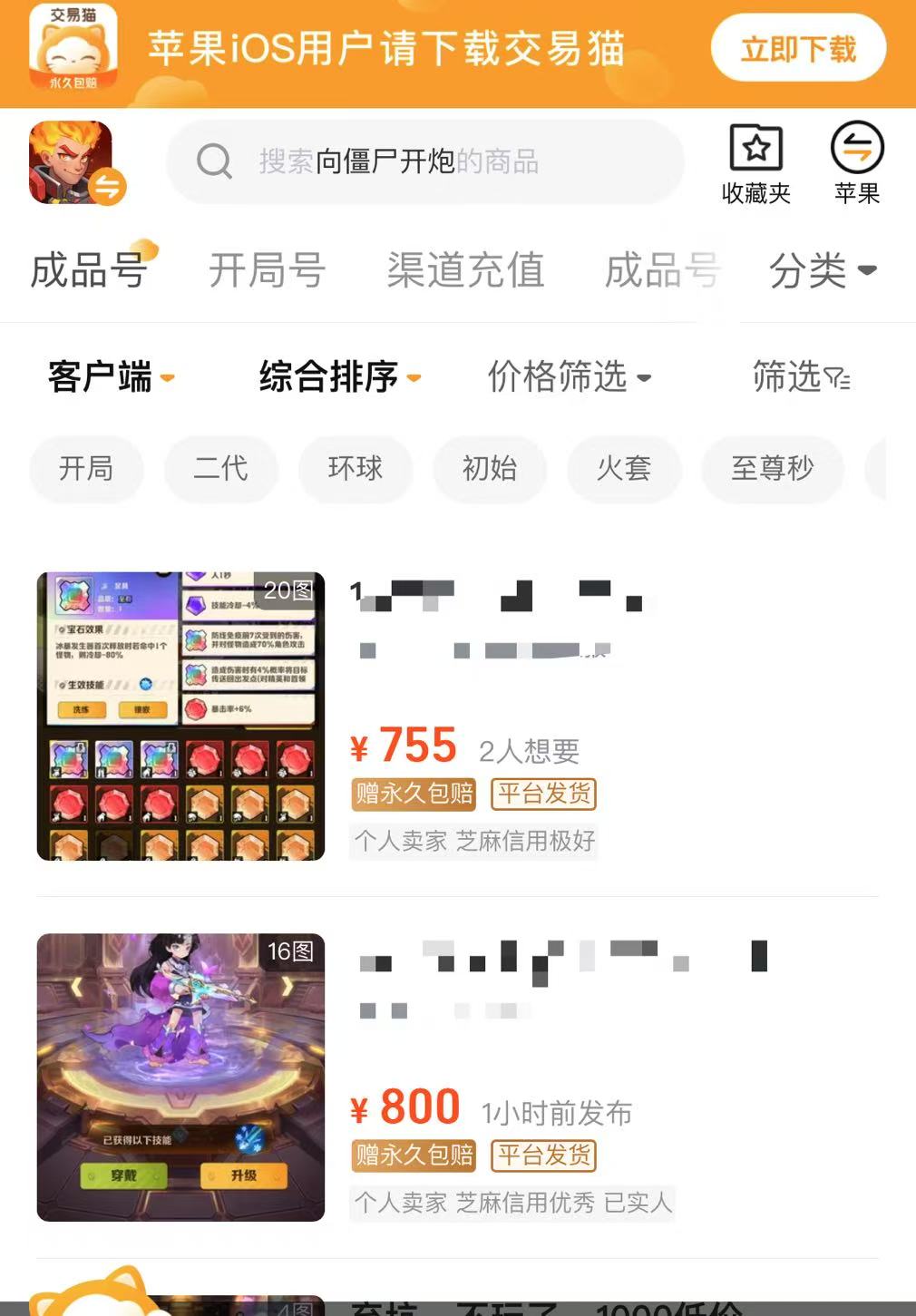Select the 开局 filter chip
Image resolution: width=916 pixels, height=1316 pixels.
pyautogui.click(x=86, y=468)
